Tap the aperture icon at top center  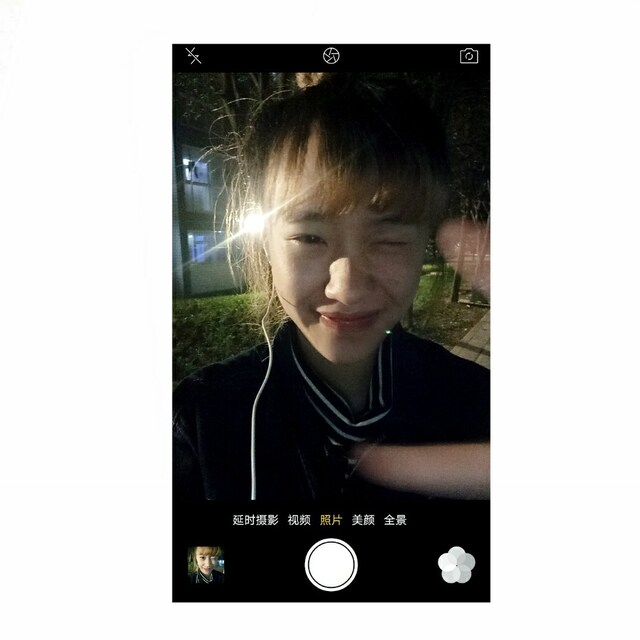coord(331,56)
